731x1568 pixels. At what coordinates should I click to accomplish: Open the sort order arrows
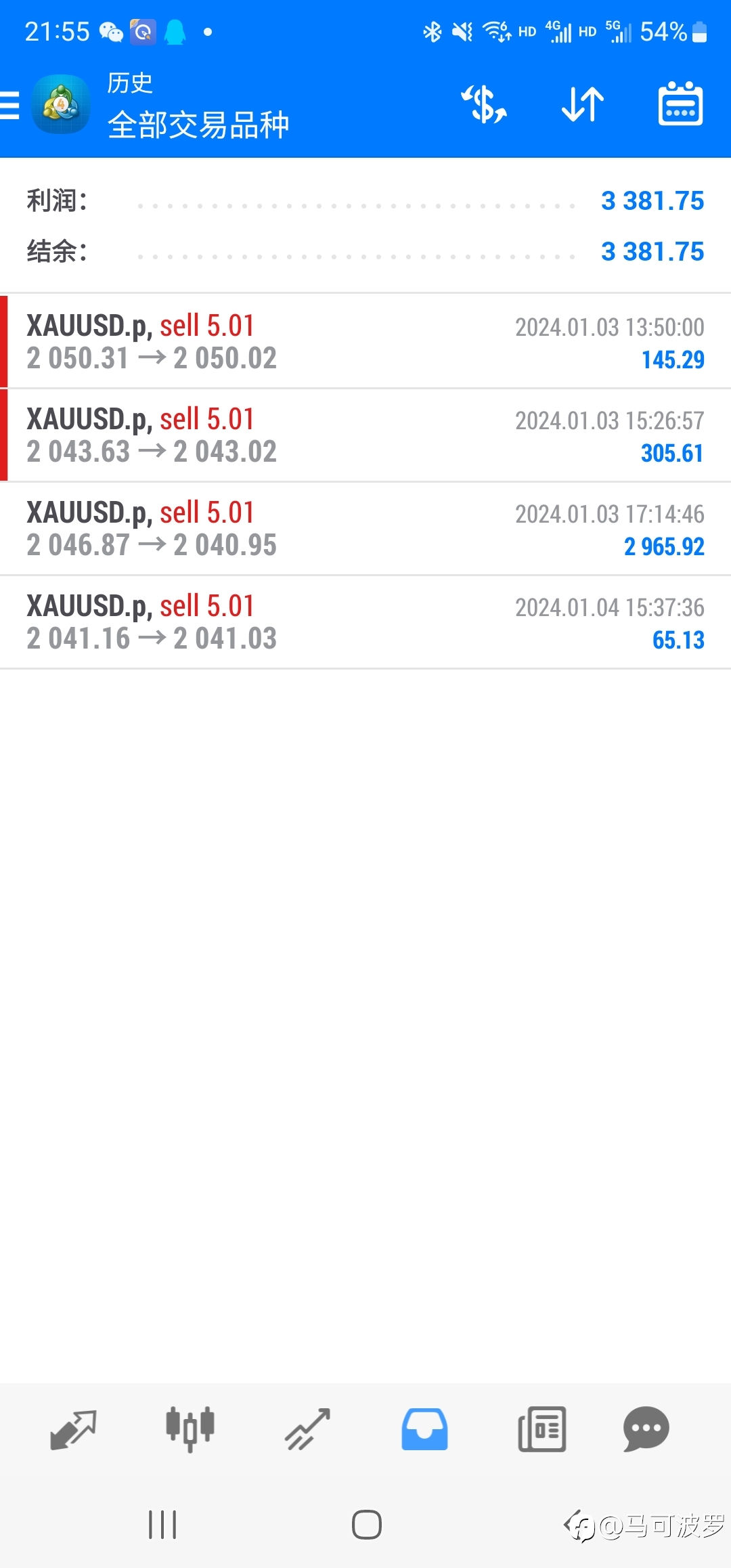click(583, 105)
